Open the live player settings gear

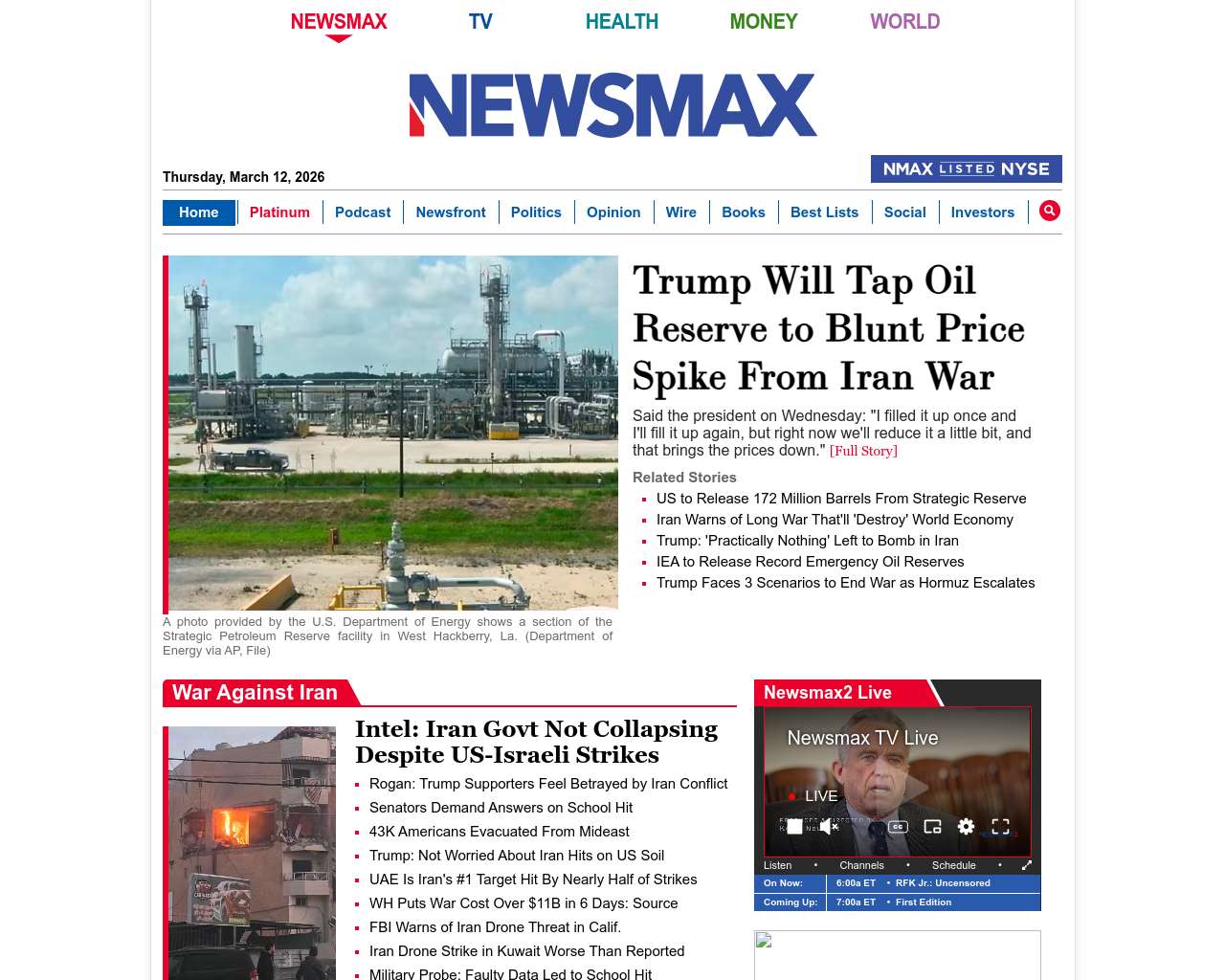[x=966, y=827]
